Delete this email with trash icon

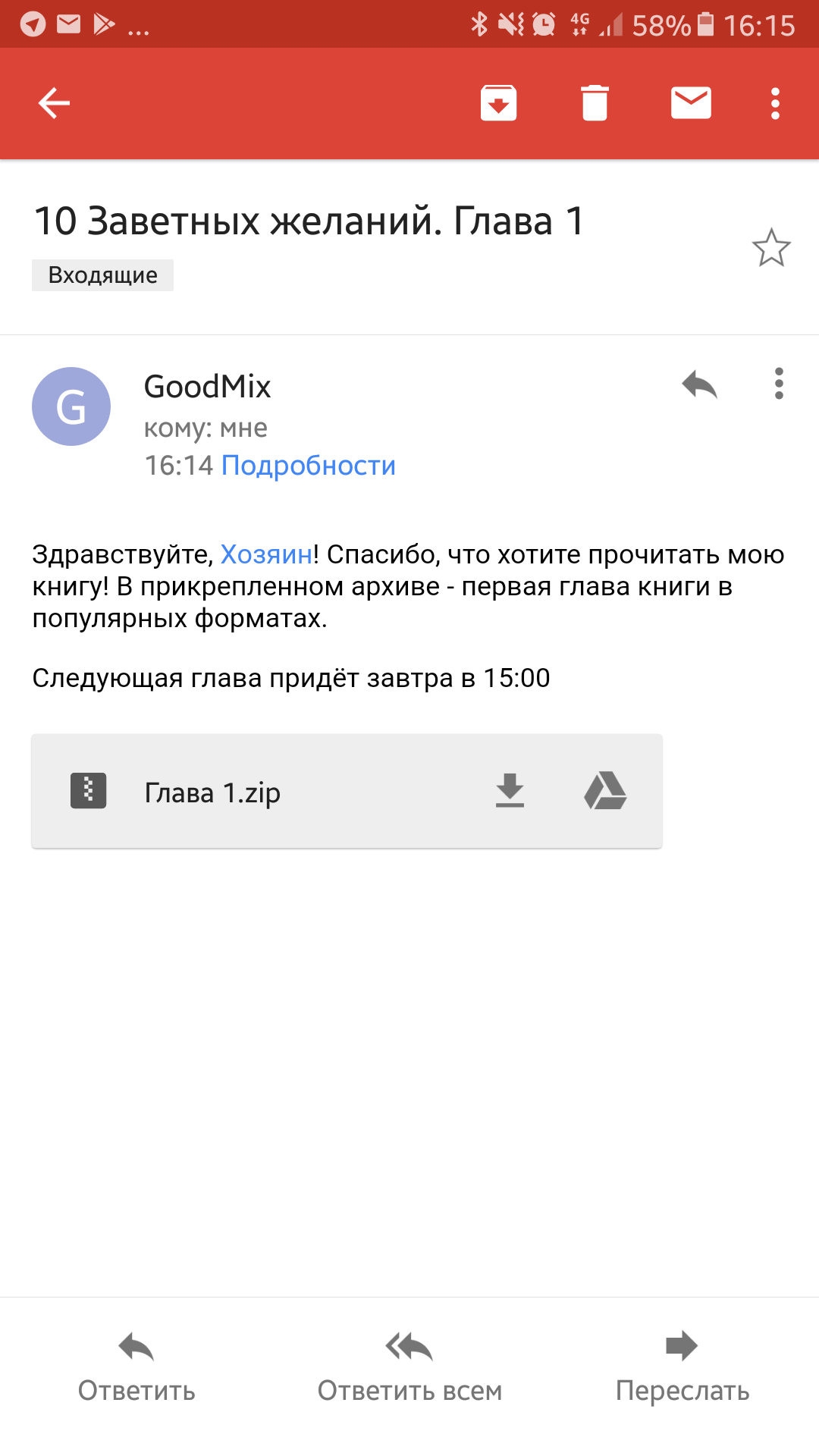595,103
